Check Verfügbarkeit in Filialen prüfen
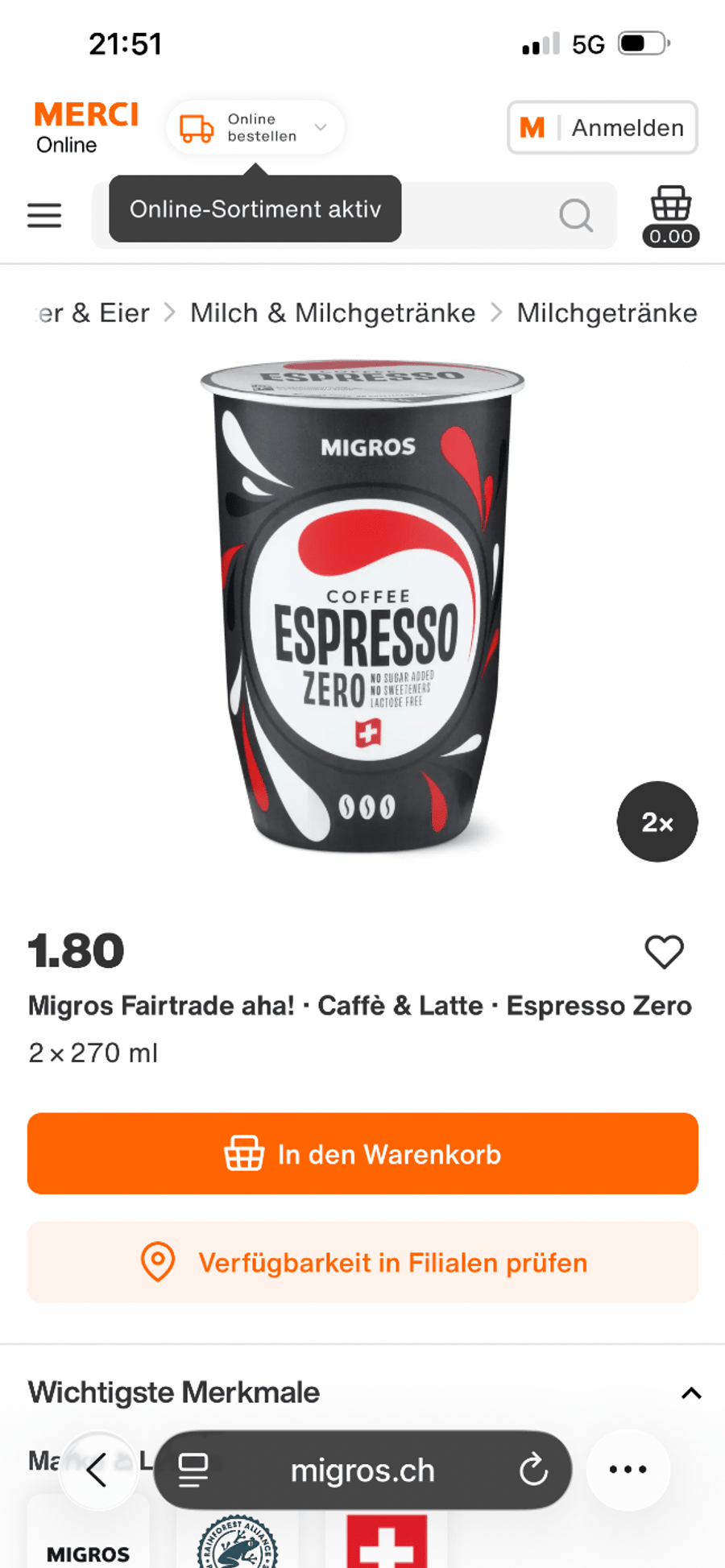The height and width of the screenshot is (1568, 725). pos(362,1262)
